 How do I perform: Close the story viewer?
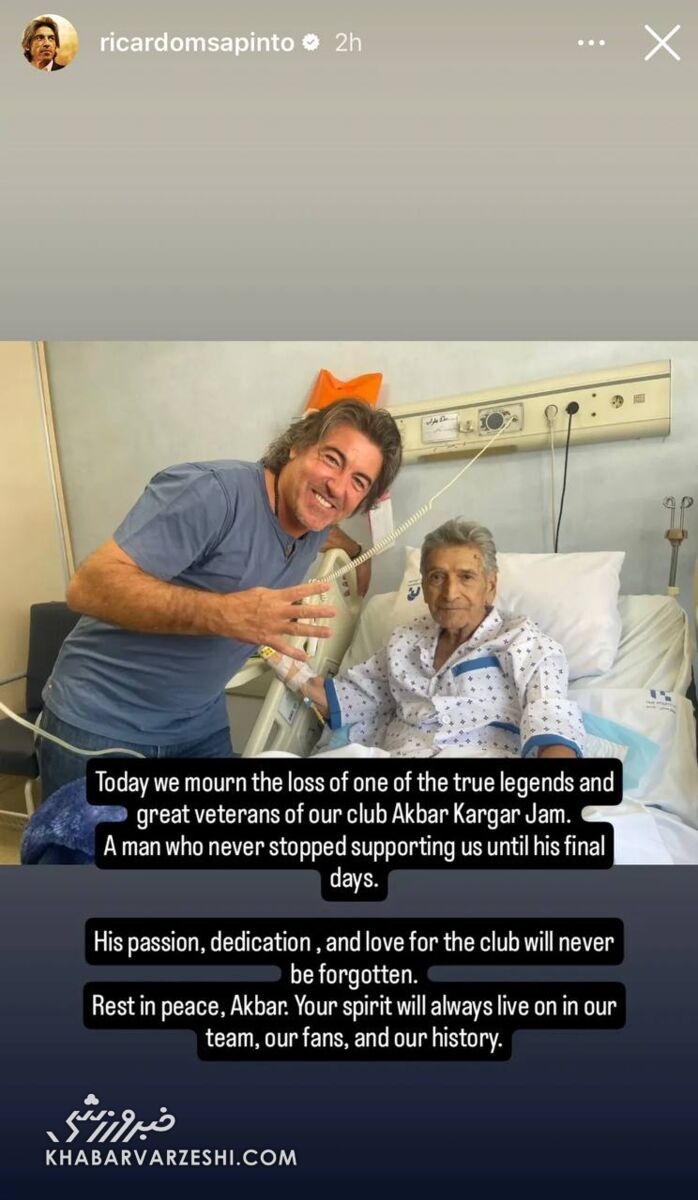(x=662, y=43)
